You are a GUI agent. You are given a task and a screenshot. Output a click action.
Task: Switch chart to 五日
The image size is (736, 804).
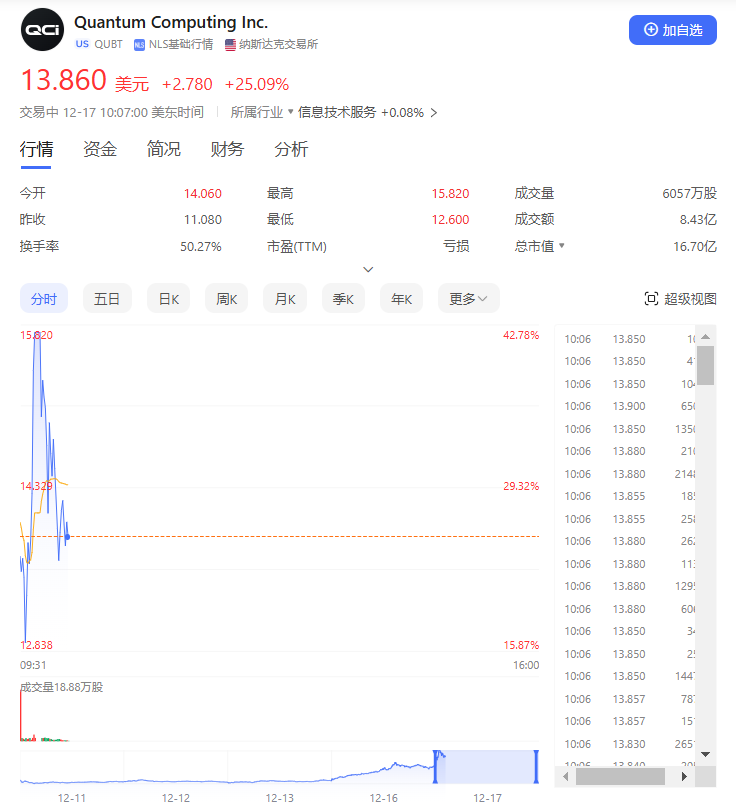(x=107, y=299)
